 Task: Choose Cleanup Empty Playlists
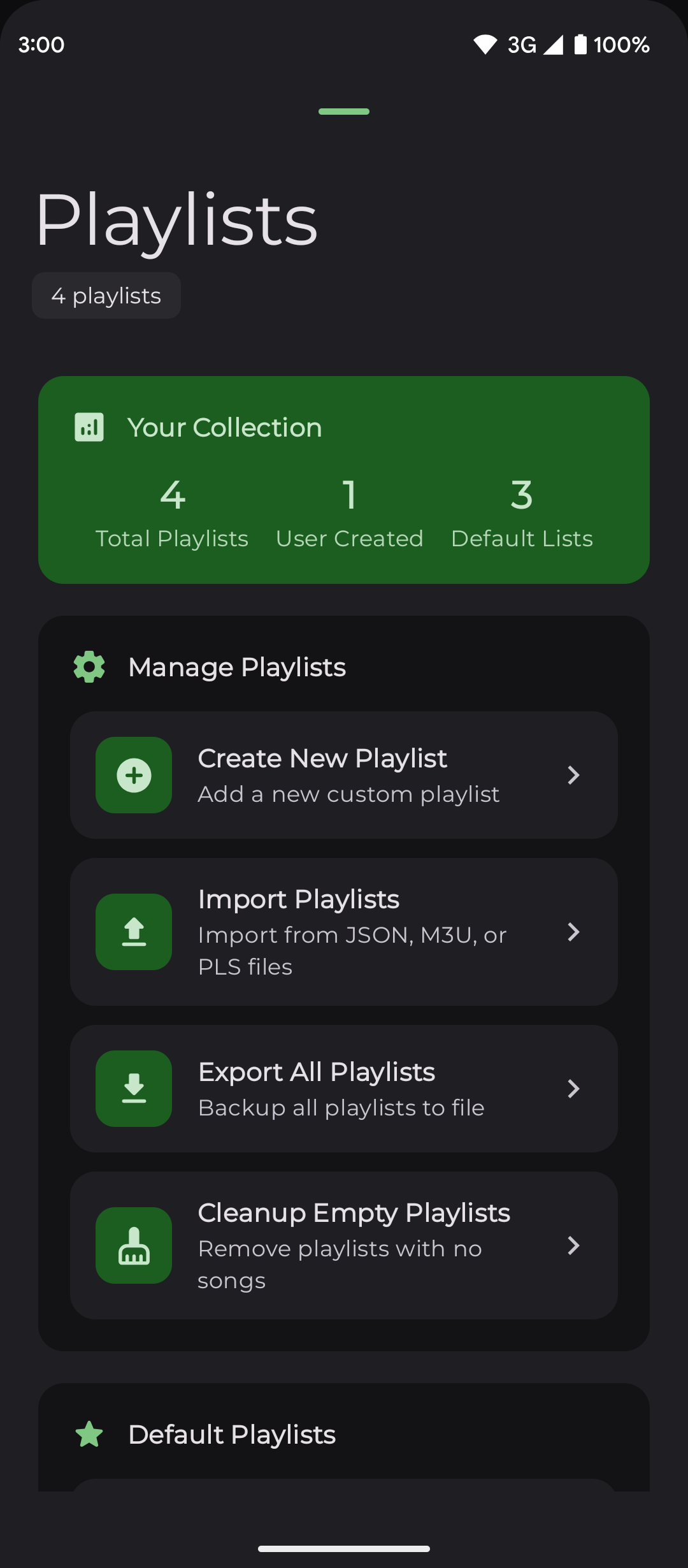[x=344, y=1245]
